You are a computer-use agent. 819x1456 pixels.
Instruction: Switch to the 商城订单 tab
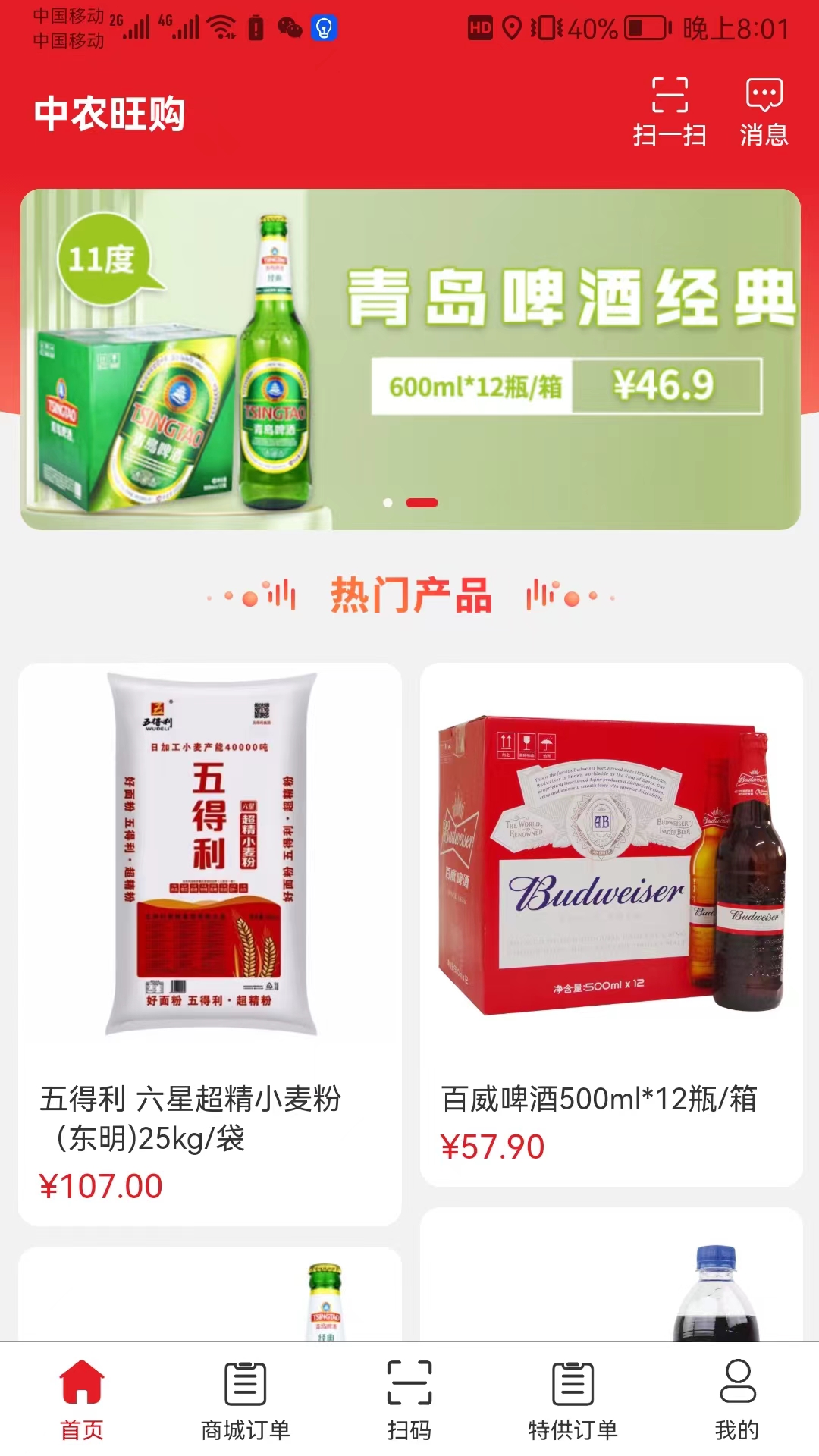point(246,1399)
